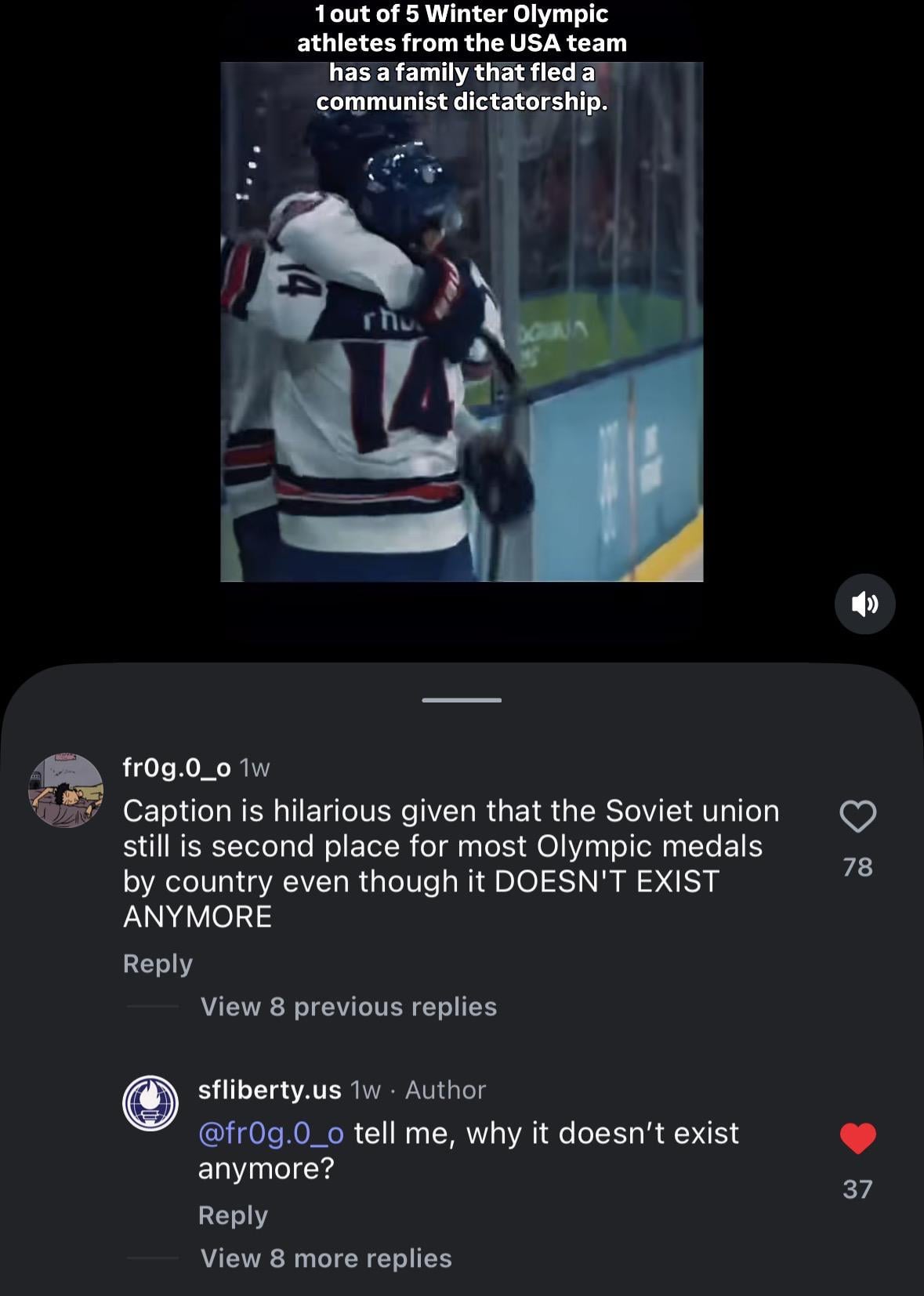
Task: Tap the sfliberty.us username
Action: pyautogui.click(x=270, y=1090)
